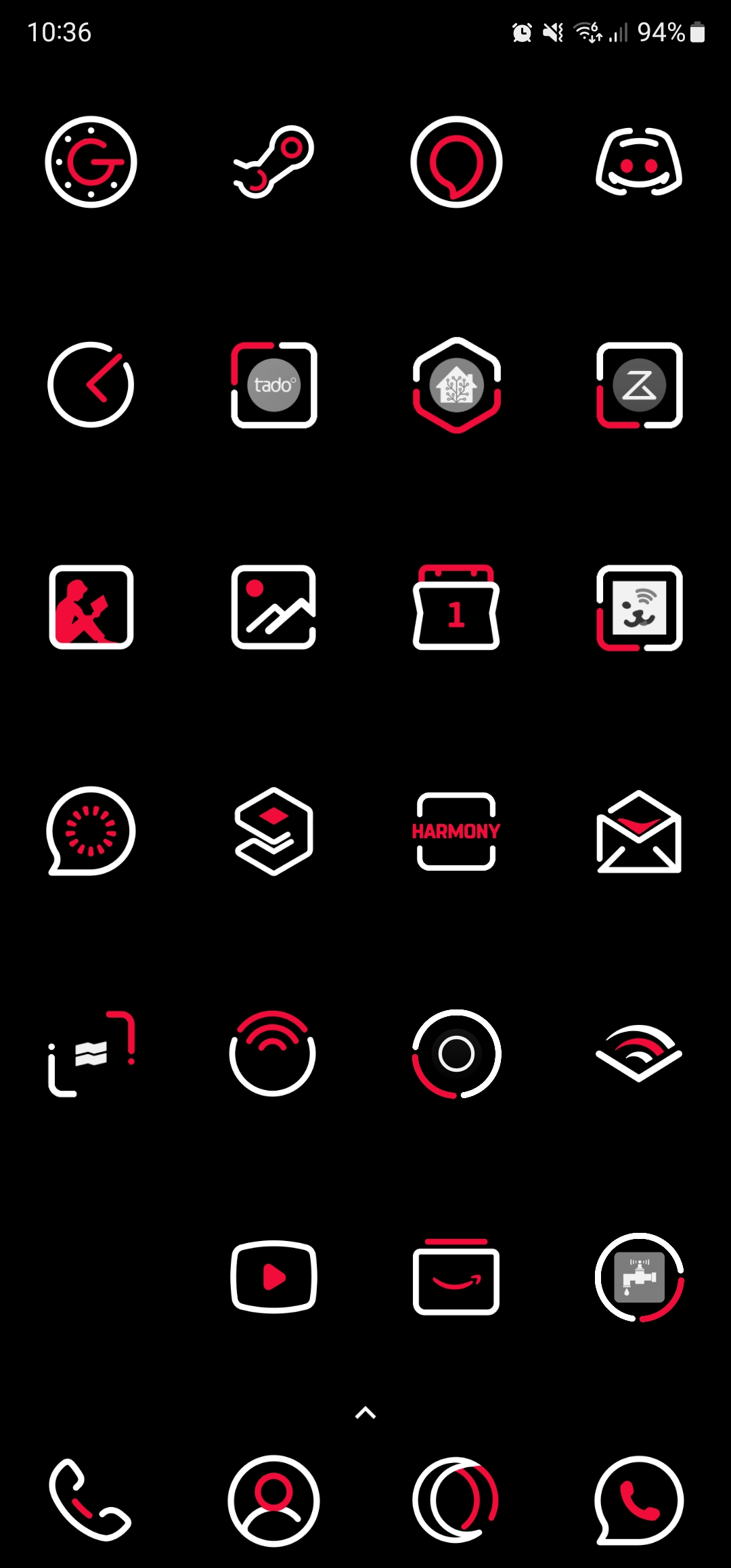Launch YouTube
Image resolution: width=731 pixels, height=1568 pixels.
[x=273, y=1277]
